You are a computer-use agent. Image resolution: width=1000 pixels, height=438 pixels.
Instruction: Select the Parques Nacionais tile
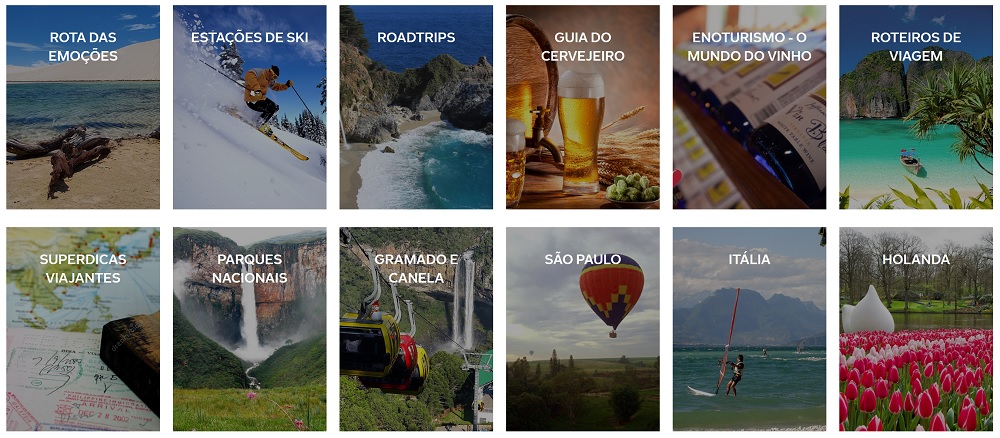click(x=249, y=329)
